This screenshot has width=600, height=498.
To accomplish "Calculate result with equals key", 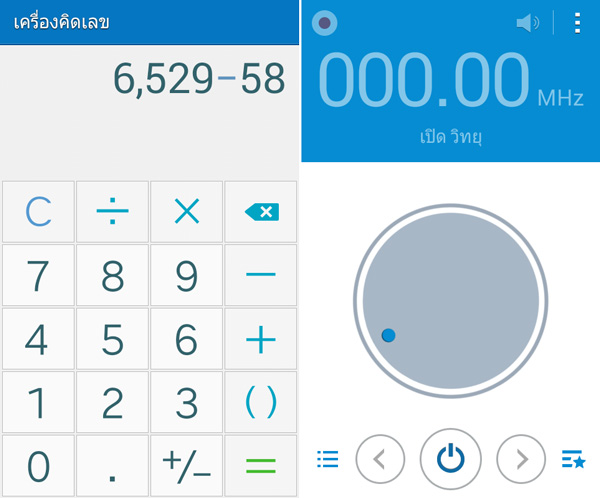I will coord(261,465).
